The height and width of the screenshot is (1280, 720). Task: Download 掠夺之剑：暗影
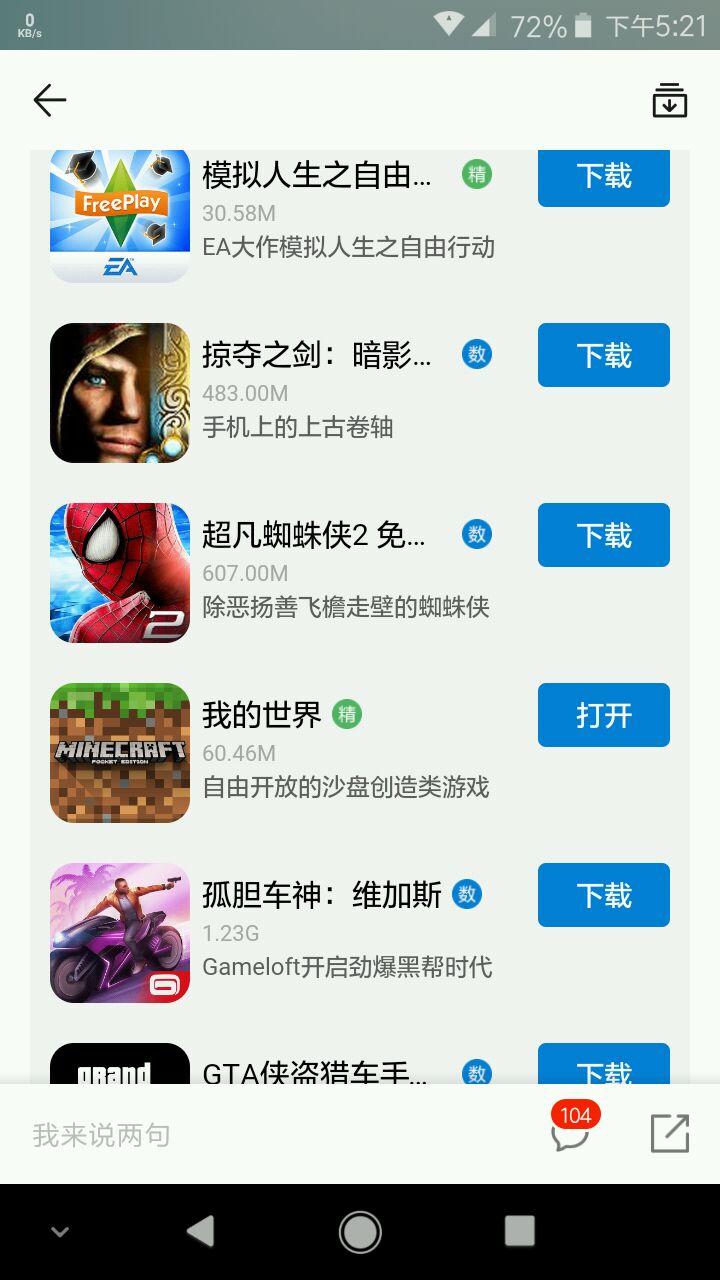[x=603, y=355]
